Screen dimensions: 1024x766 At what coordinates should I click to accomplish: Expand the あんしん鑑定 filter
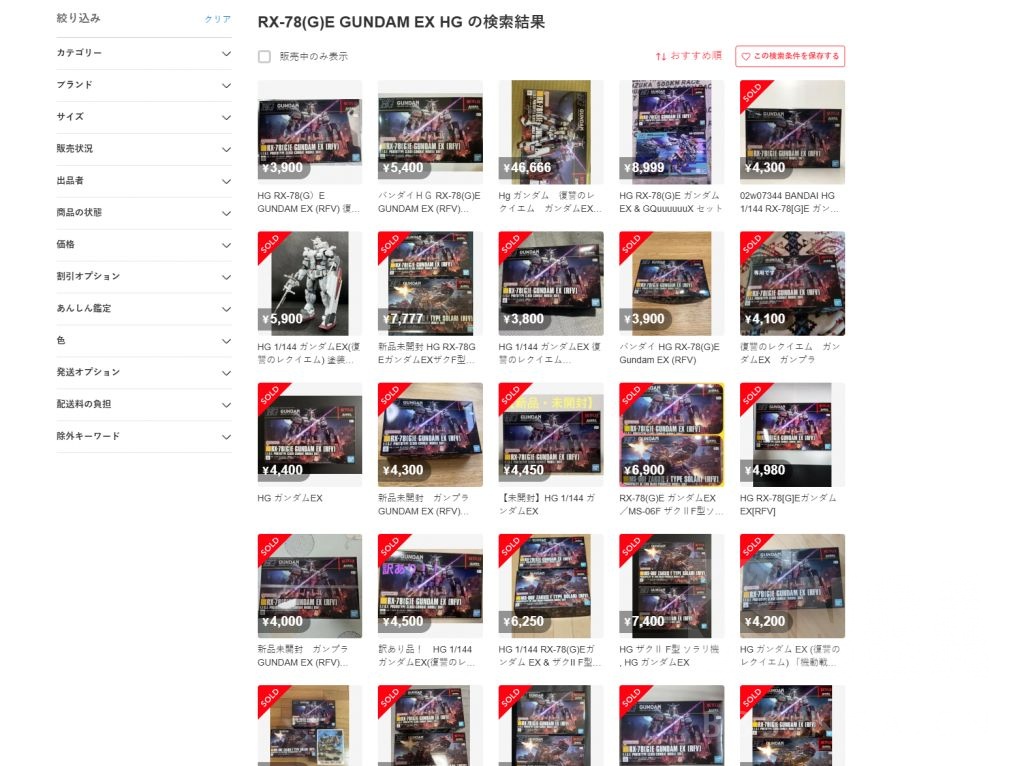(143, 309)
